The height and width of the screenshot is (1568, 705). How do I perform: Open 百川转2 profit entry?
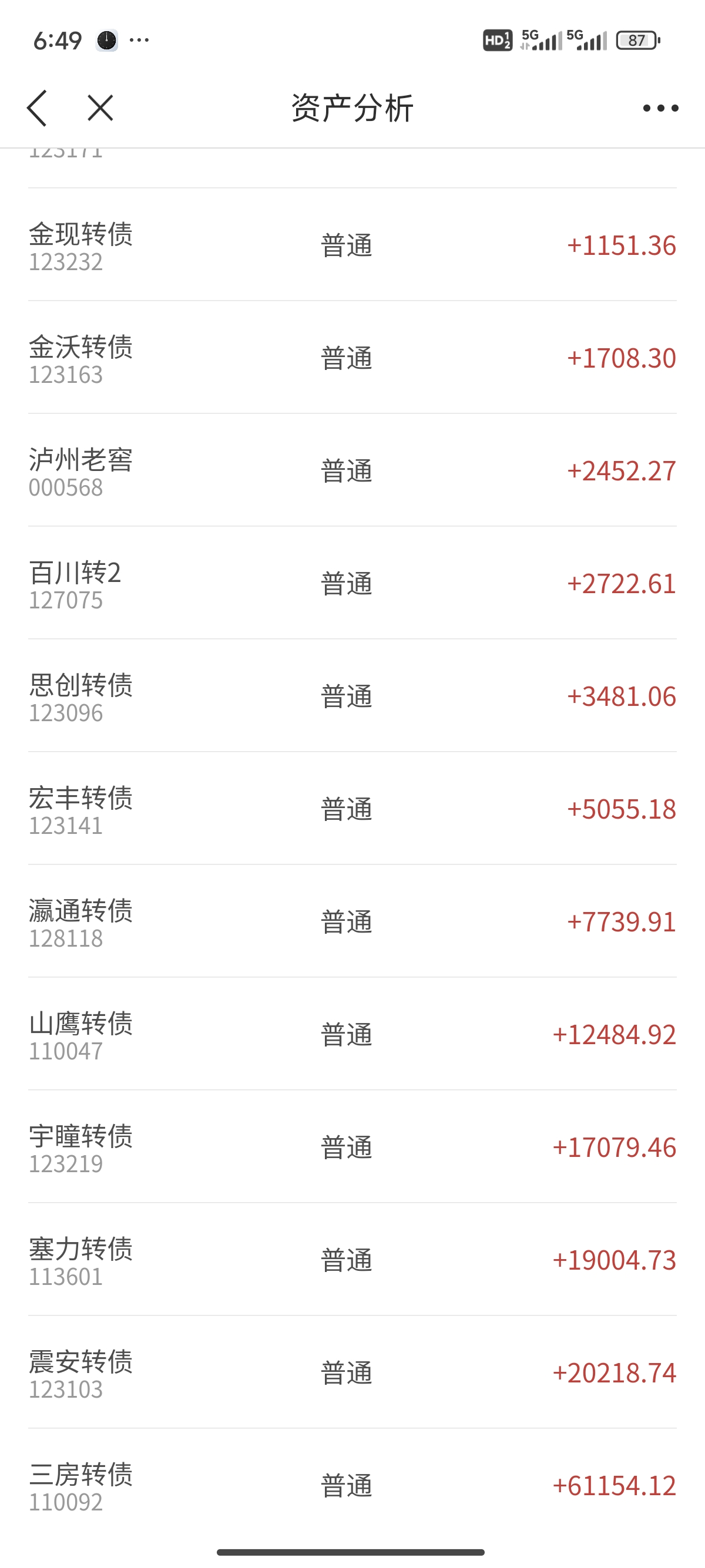coord(352,583)
